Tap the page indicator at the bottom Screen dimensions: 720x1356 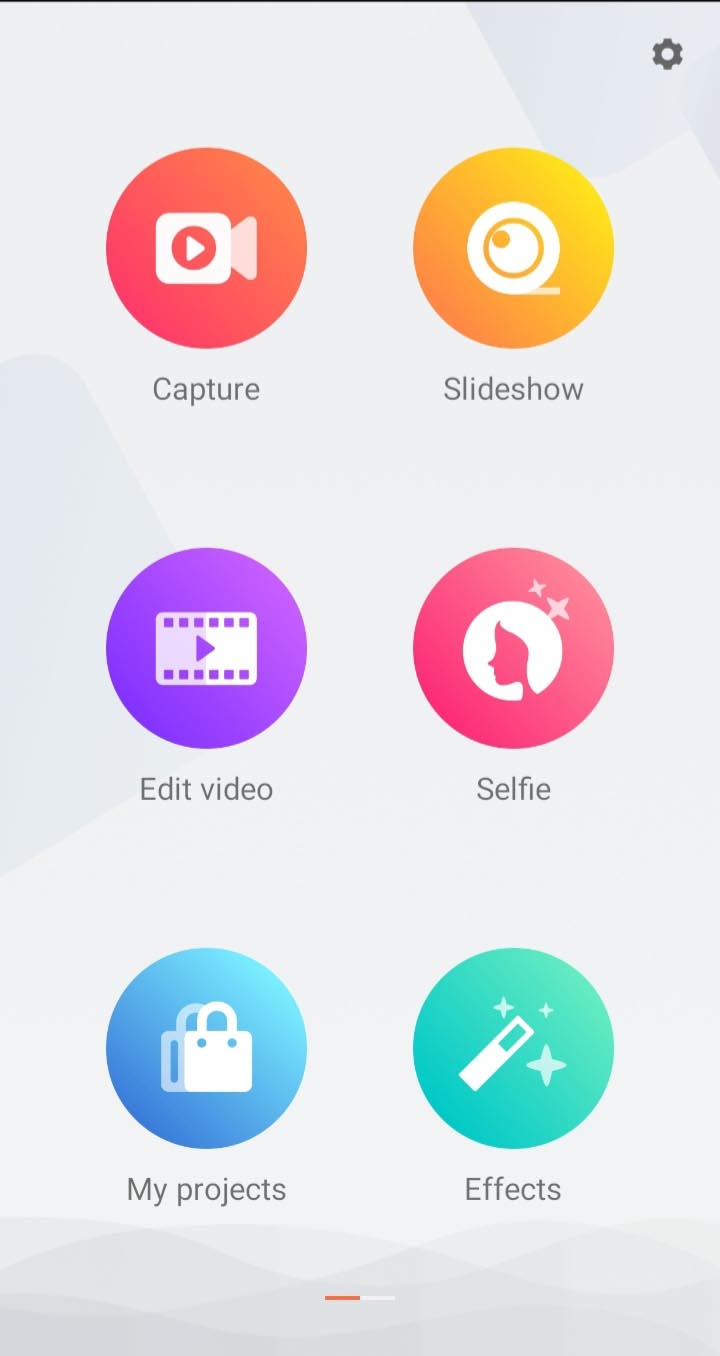click(360, 1298)
